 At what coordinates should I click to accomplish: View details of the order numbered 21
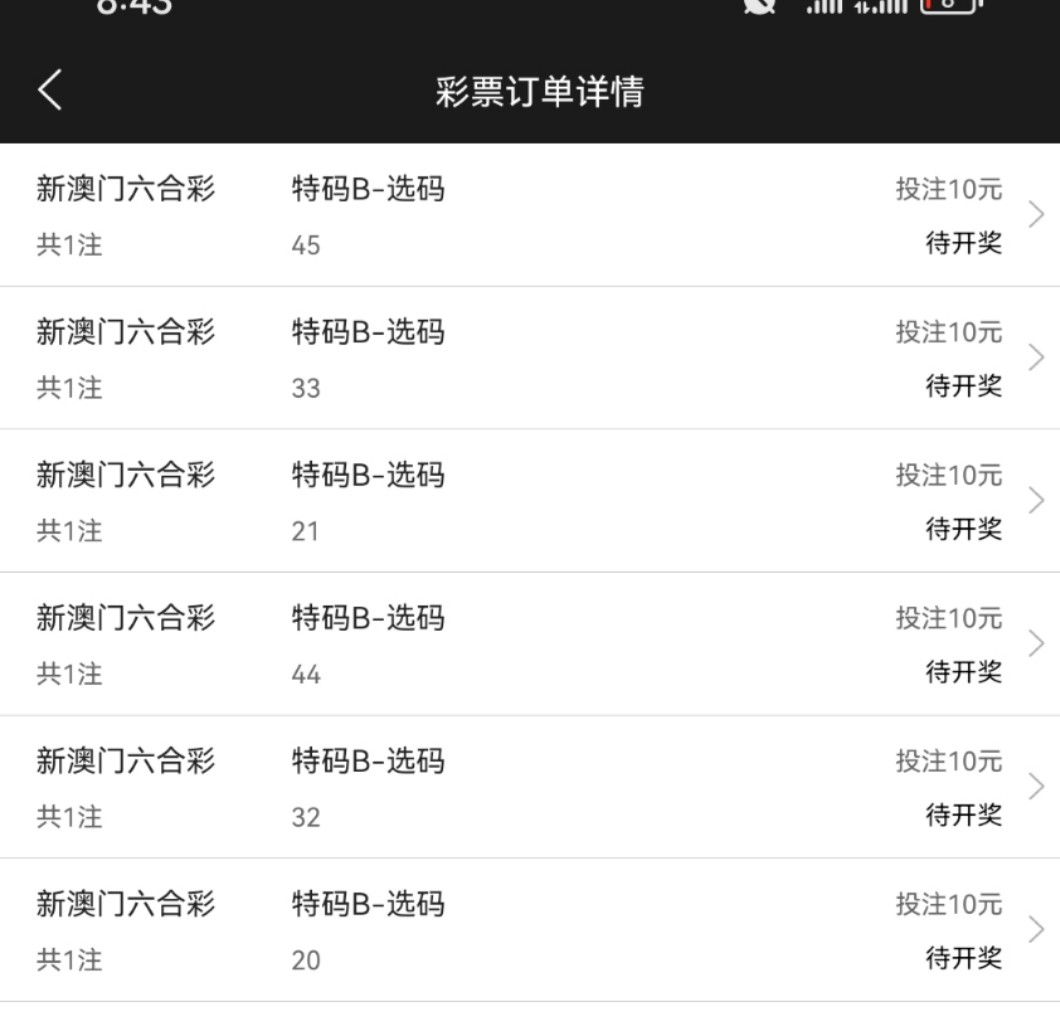tap(530, 501)
